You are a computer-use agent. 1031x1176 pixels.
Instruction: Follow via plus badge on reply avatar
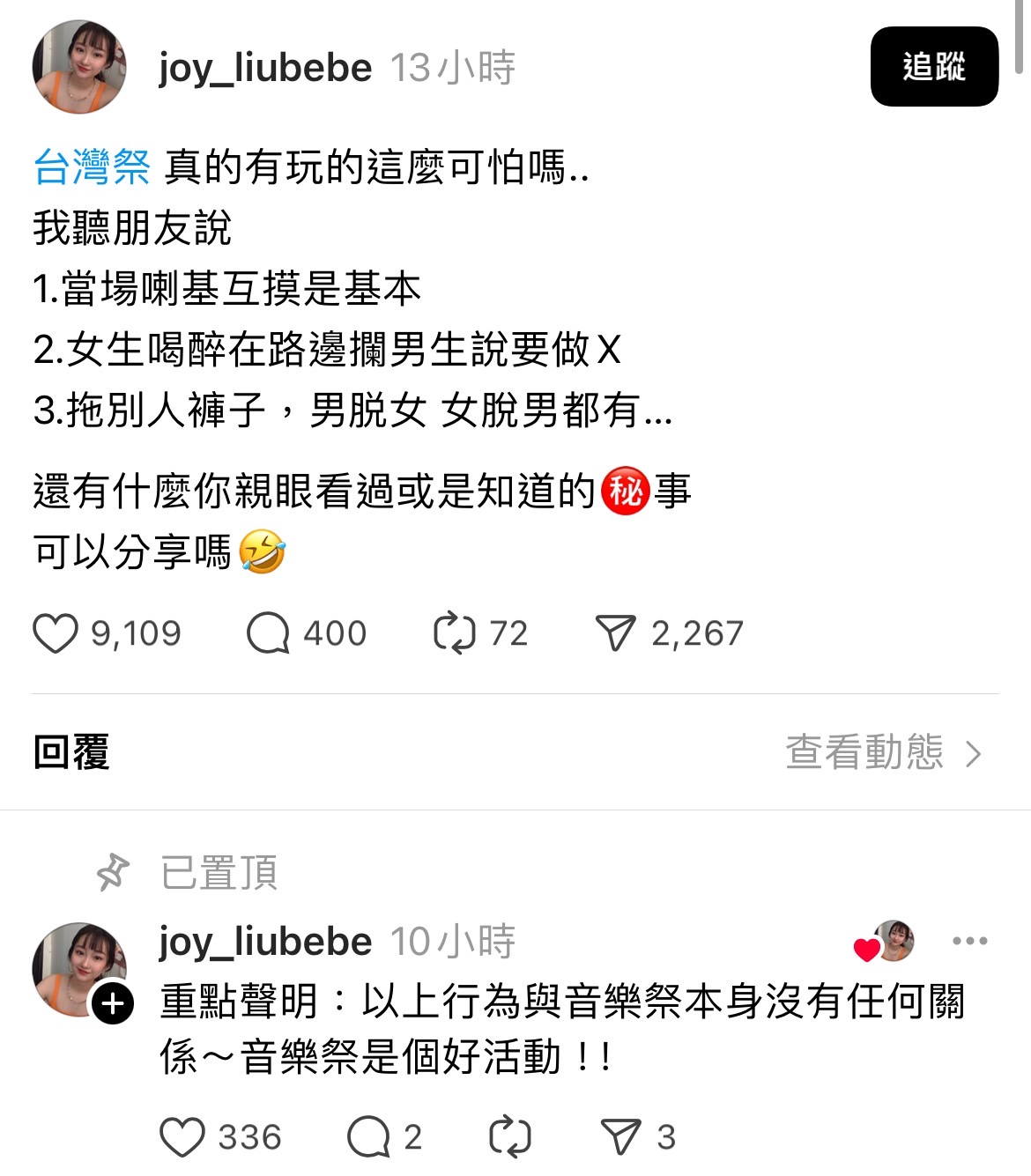tap(113, 1002)
